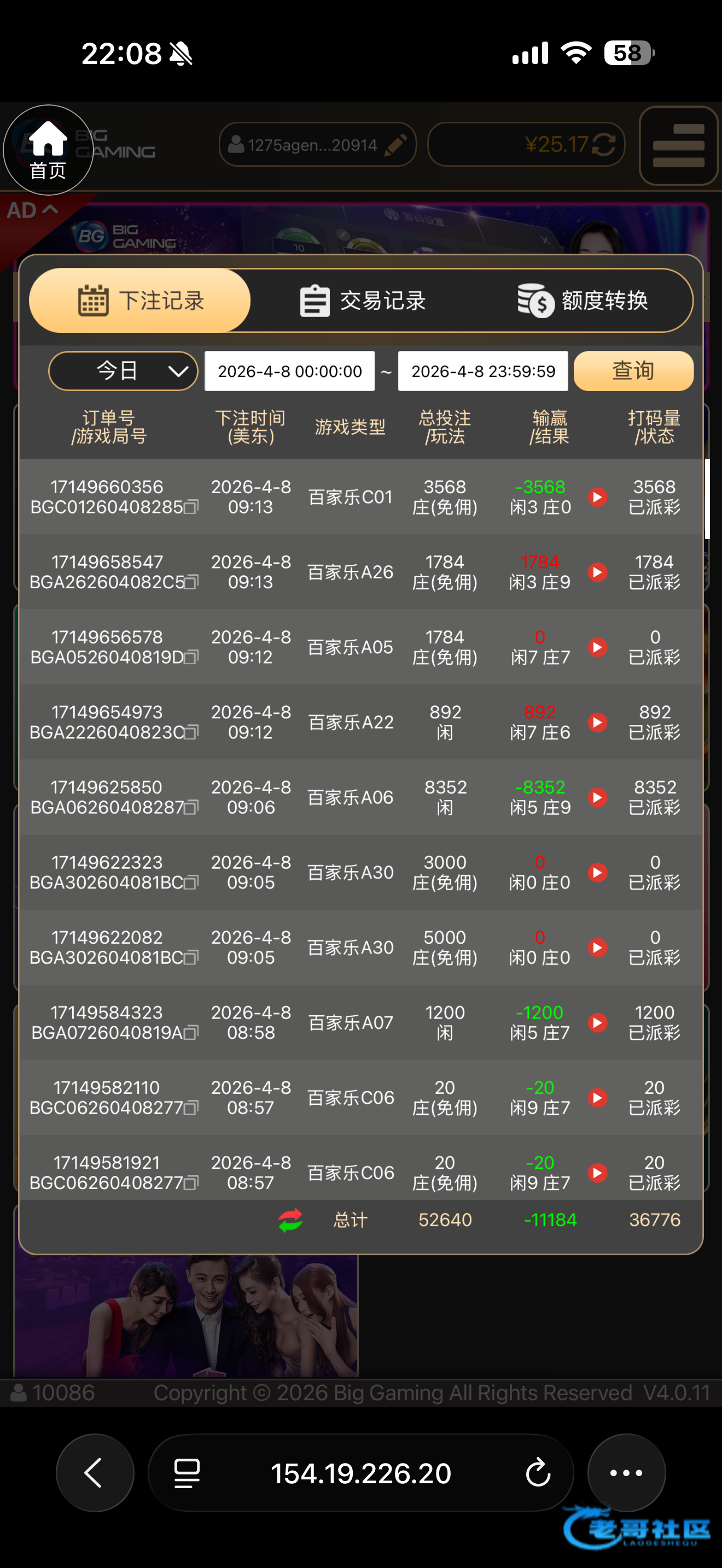Viewport: 722px width, 1568px height.
Task: Go back in the browser
Action: point(95,1473)
